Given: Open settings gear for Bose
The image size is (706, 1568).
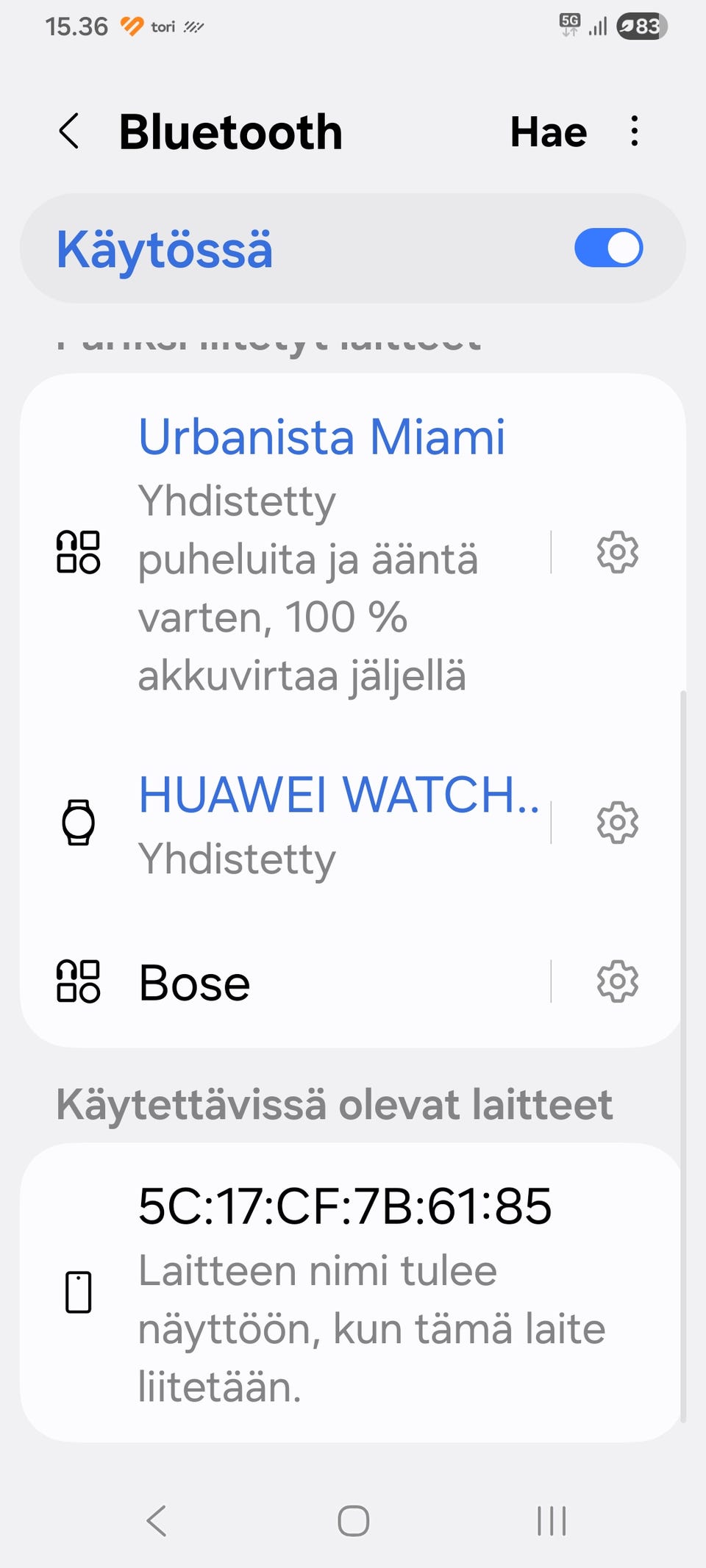Looking at the screenshot, I should tap(617, 981).
